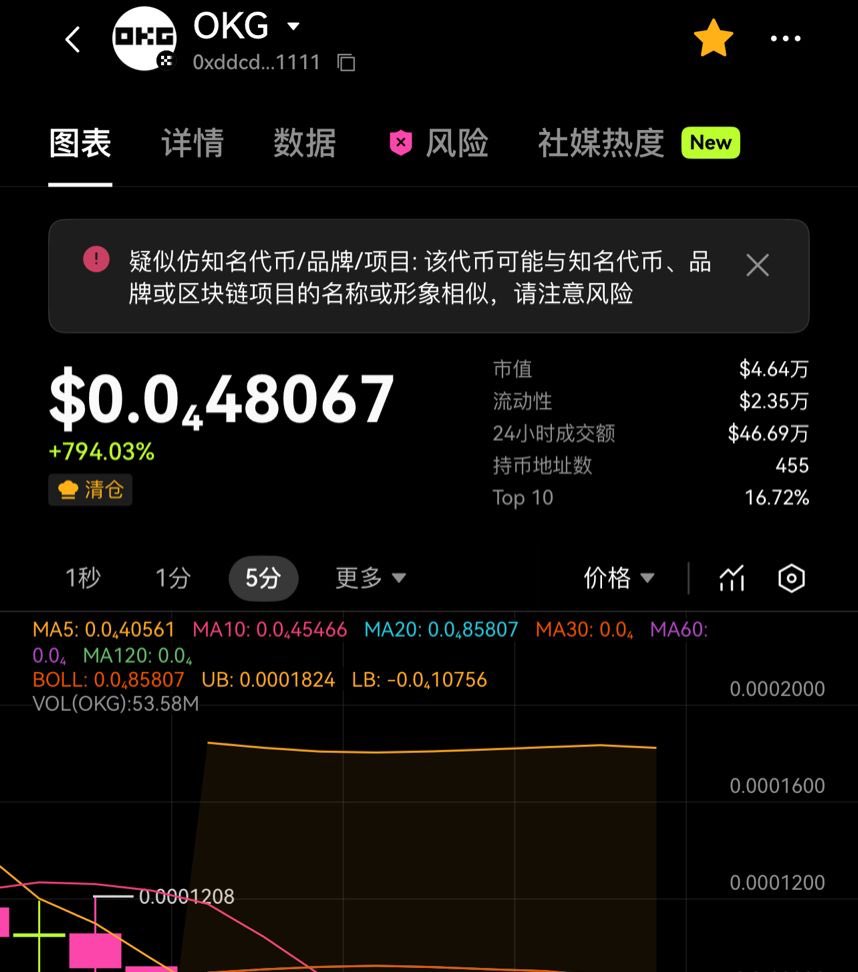Open the chart indicators icon
Viewport: 858px width, 972px height.
coord(732,578)
